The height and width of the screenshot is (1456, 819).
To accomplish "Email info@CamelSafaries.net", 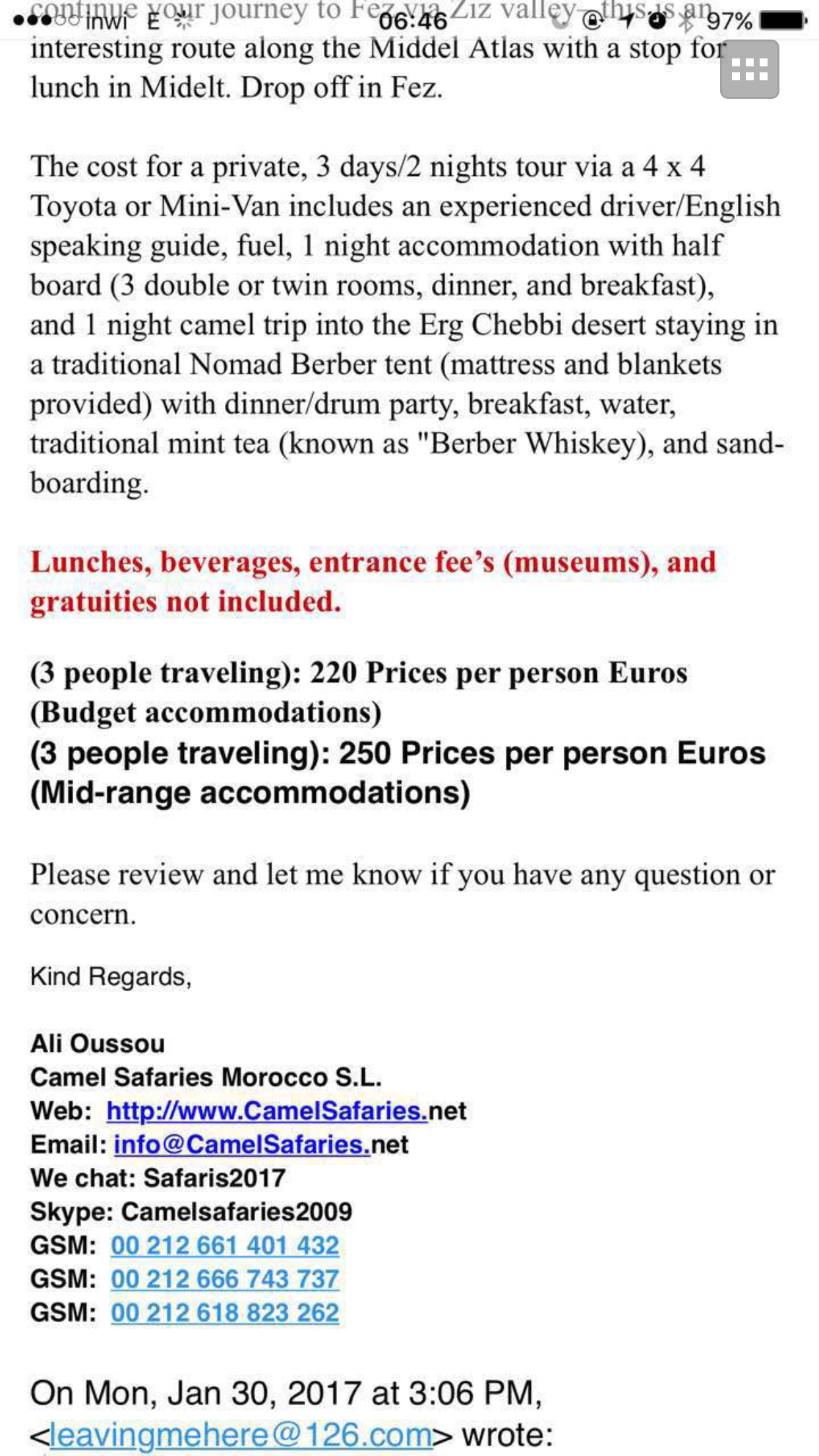I will pos(242,1145).
